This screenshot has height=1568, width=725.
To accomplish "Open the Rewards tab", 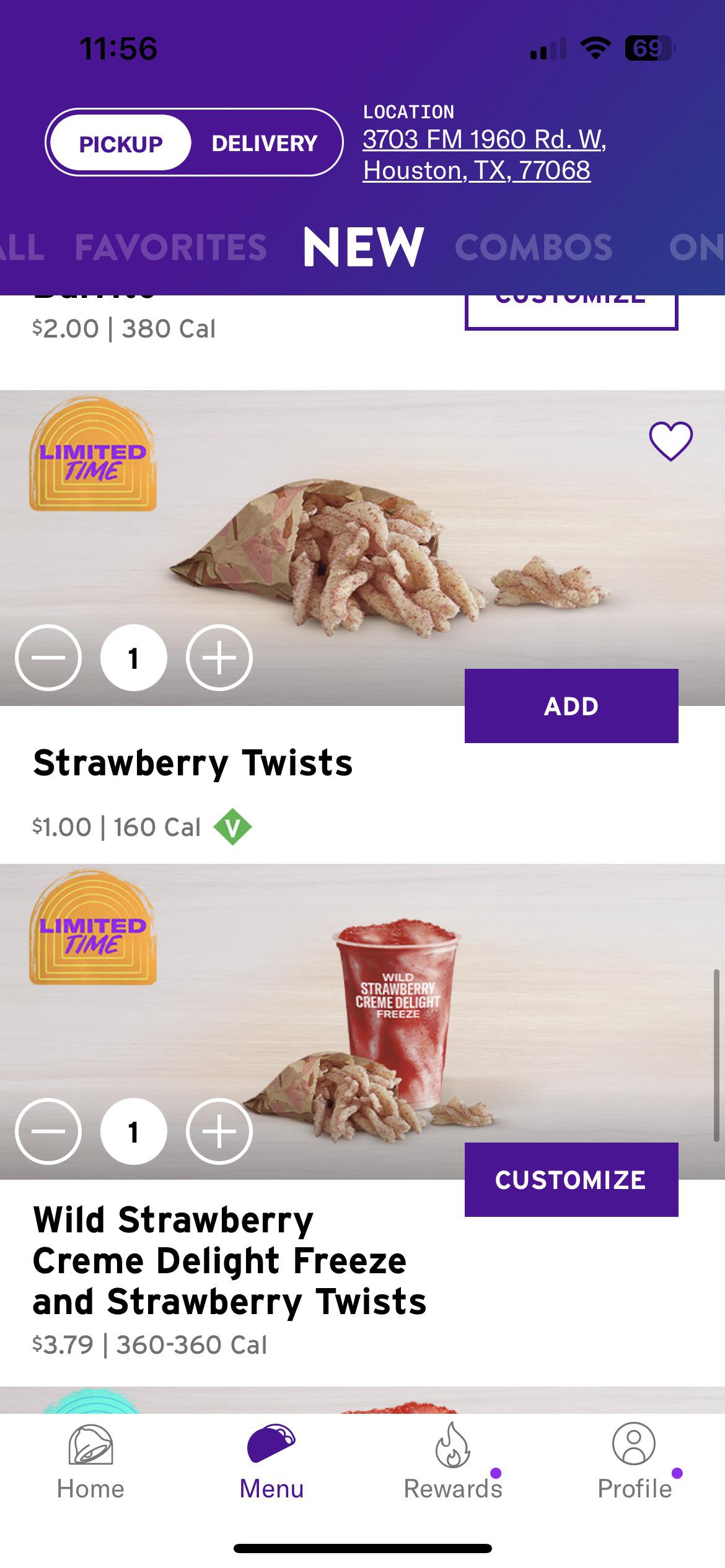I will 453,1463.
